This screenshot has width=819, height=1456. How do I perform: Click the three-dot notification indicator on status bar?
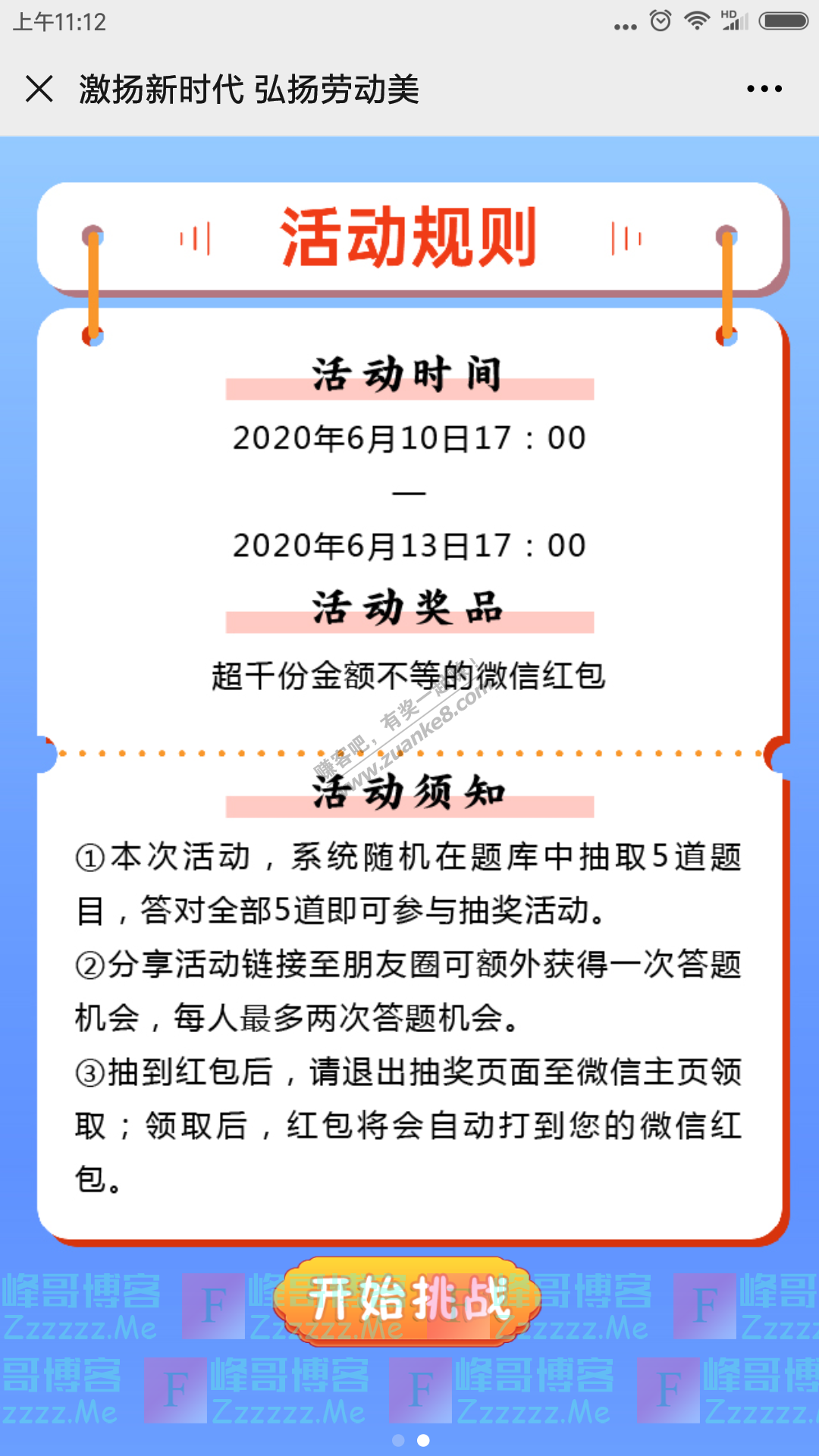coord(626,25)
